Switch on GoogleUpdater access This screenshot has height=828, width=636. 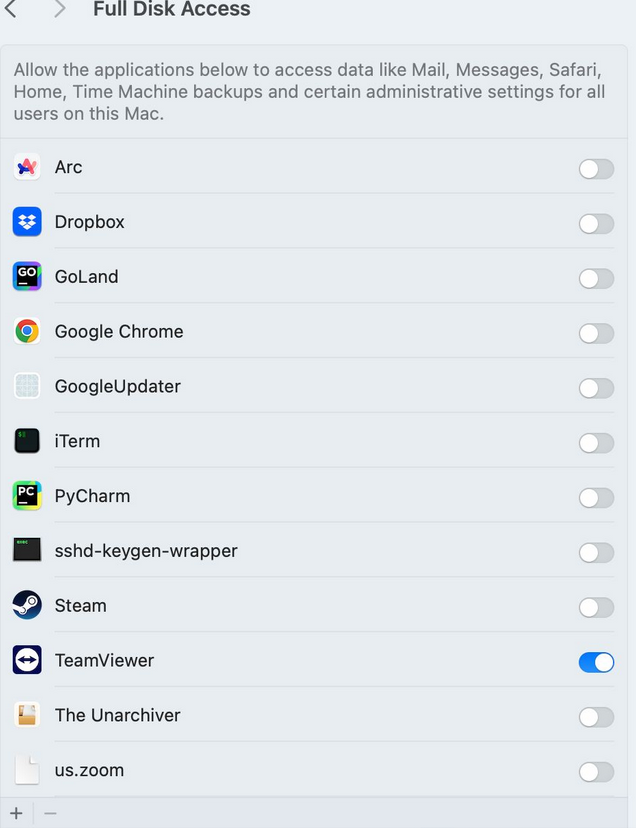click(x=596, y=387)
